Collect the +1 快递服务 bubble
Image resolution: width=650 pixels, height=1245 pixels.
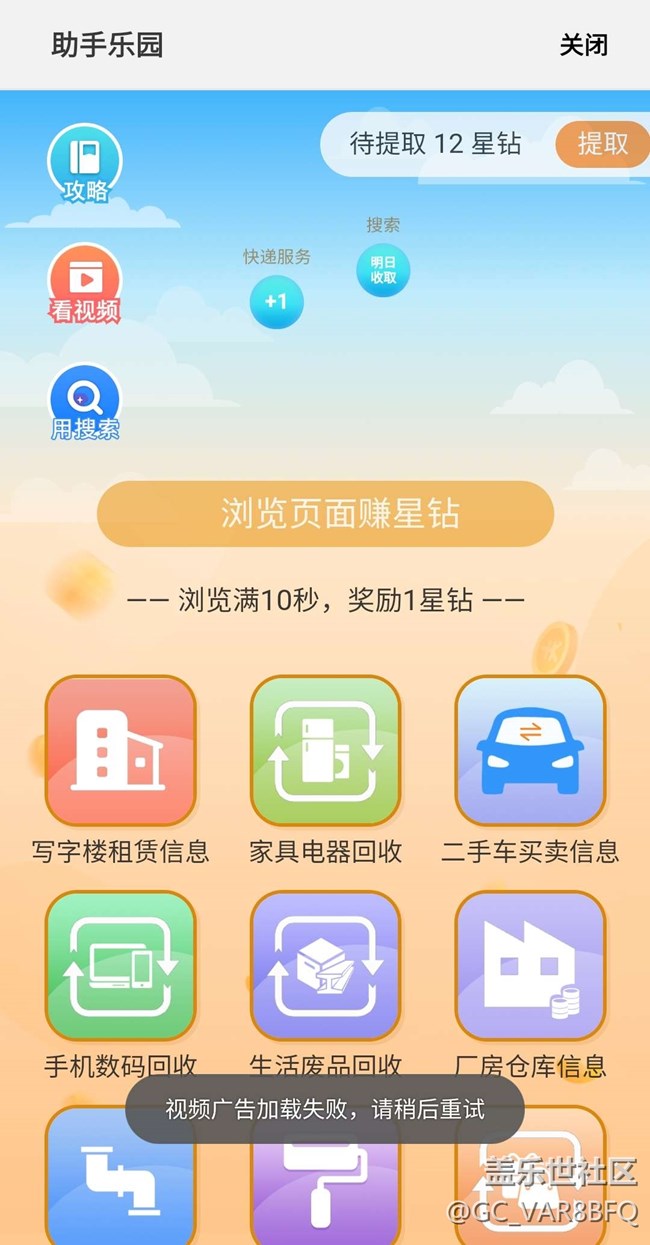click(276, 302)
